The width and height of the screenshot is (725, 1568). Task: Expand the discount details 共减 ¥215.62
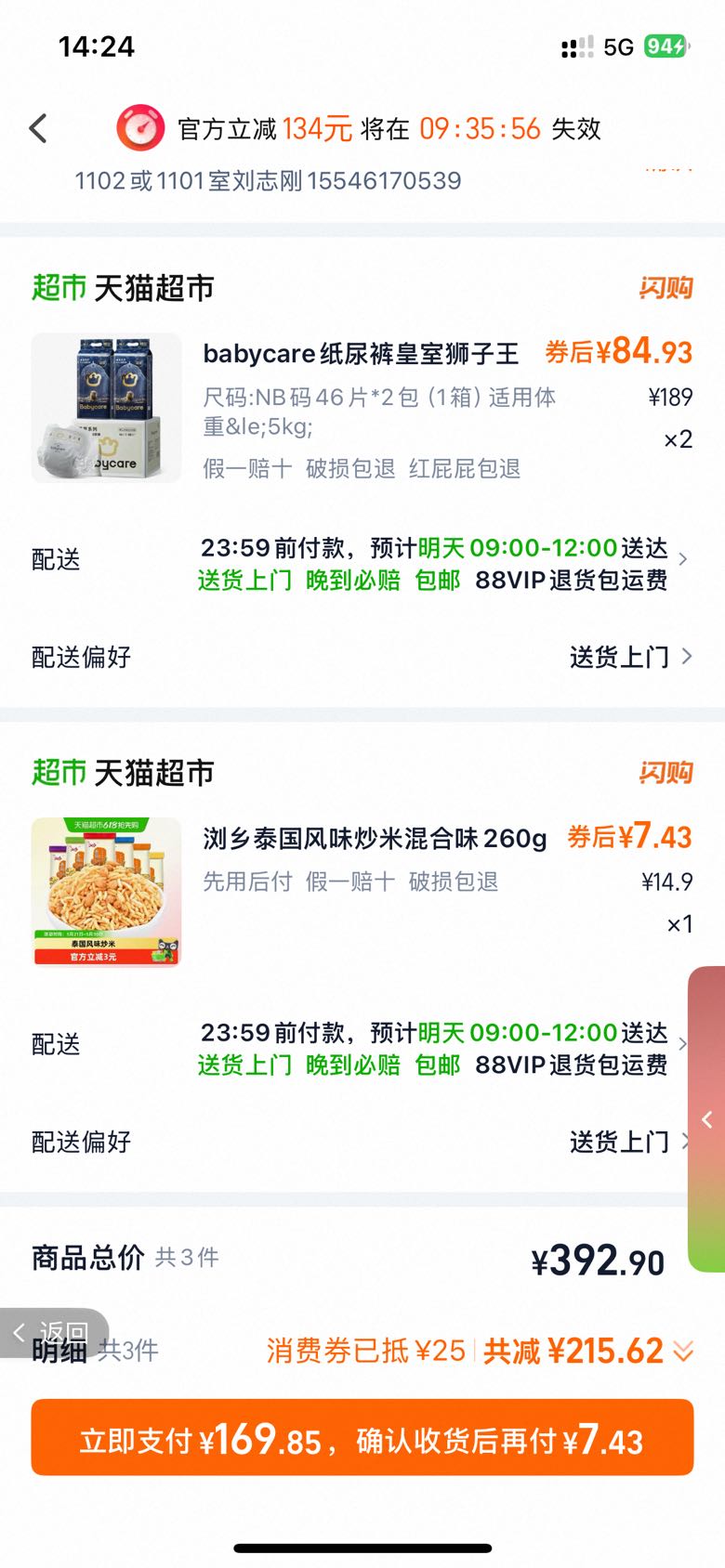point(587,1351)
